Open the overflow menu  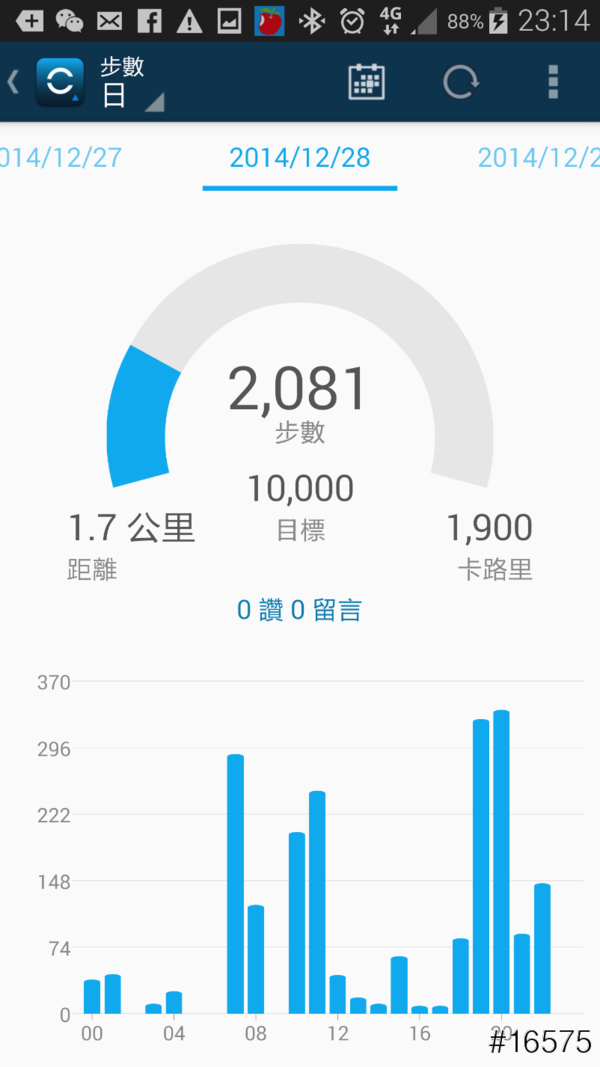(x=552, y=82)
